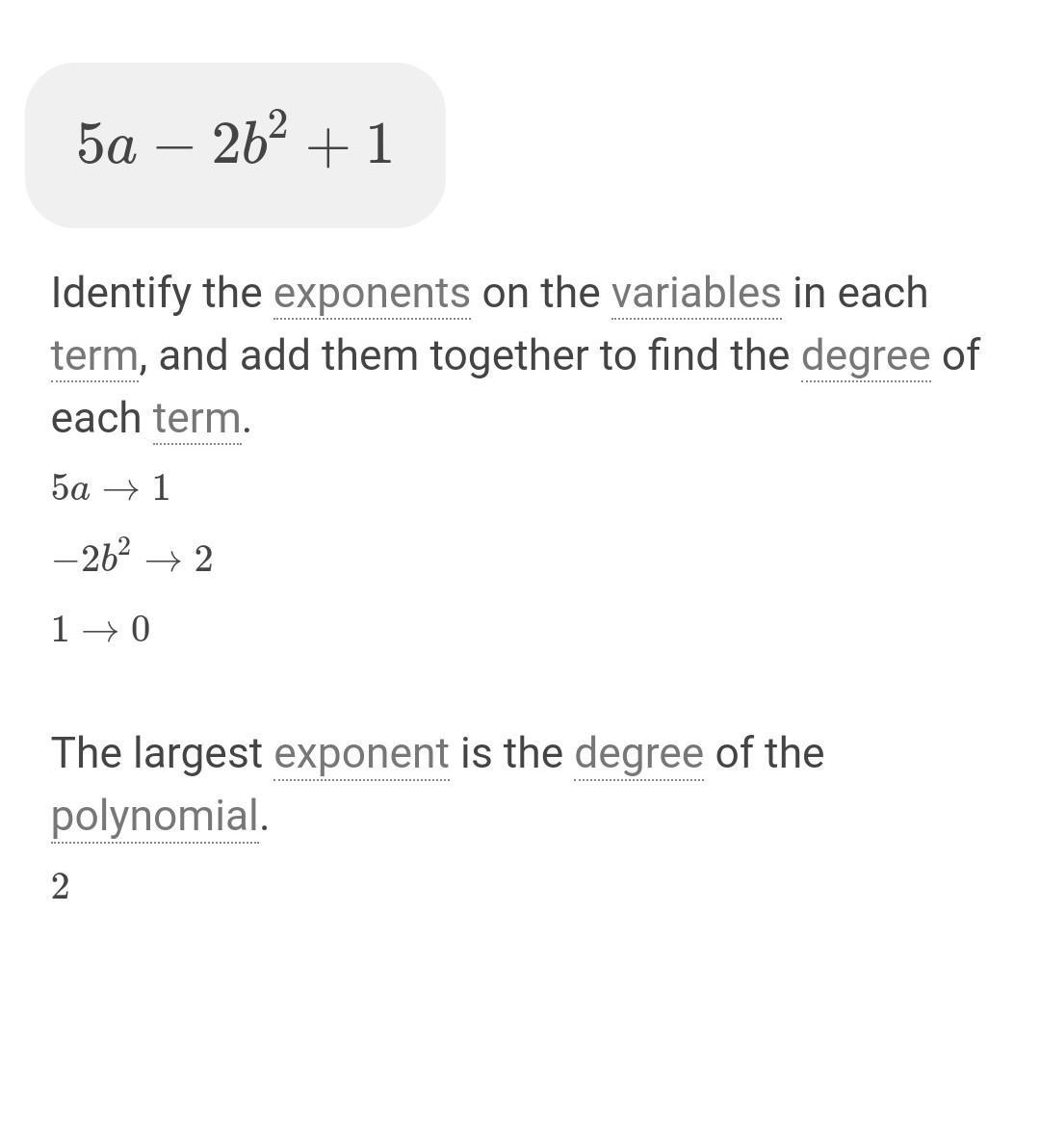Open singular "exponent" link after "The largest"
Image resolution: width=1040 pixels, height=1148 pixels.
361,753
